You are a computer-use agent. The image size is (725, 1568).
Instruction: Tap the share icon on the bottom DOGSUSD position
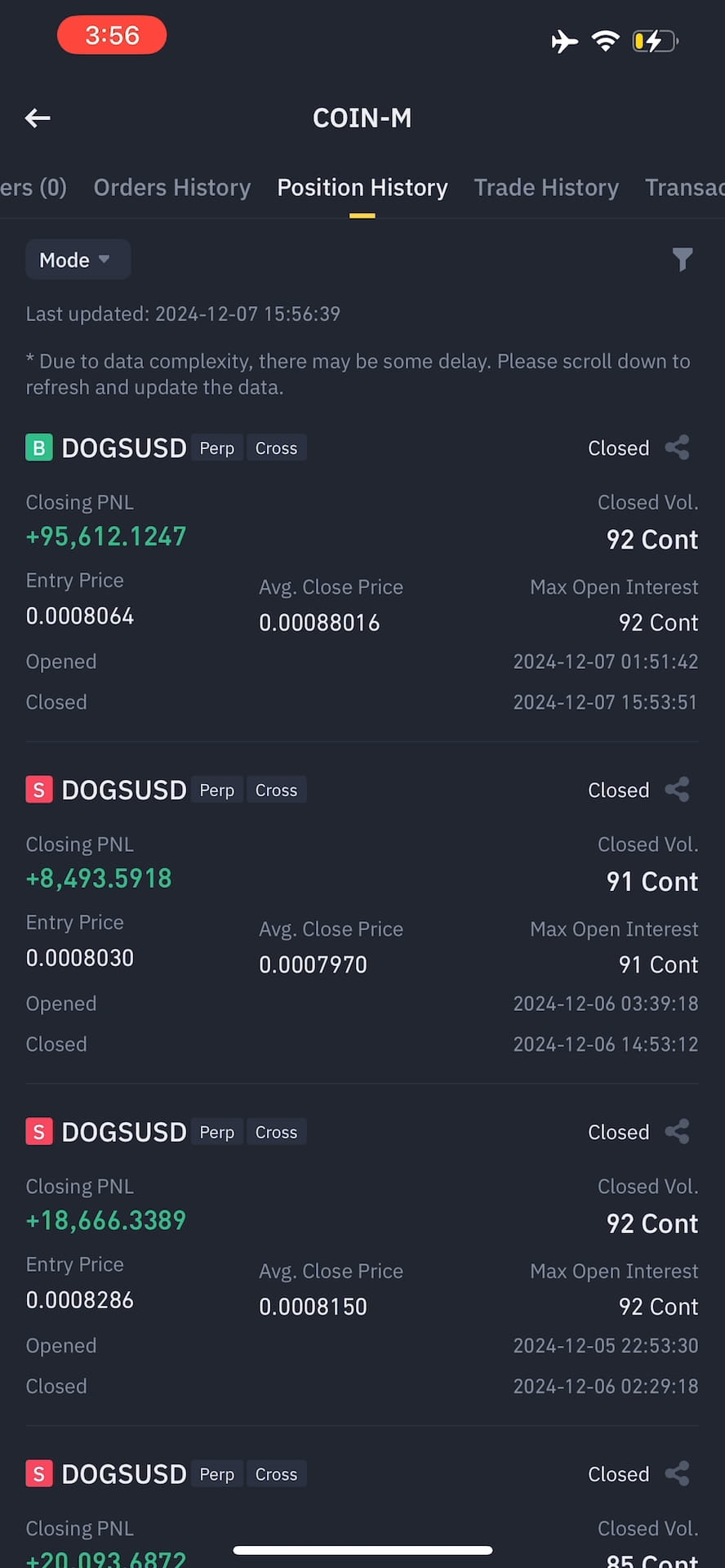pyautogui.click(x=677, y=1473)
